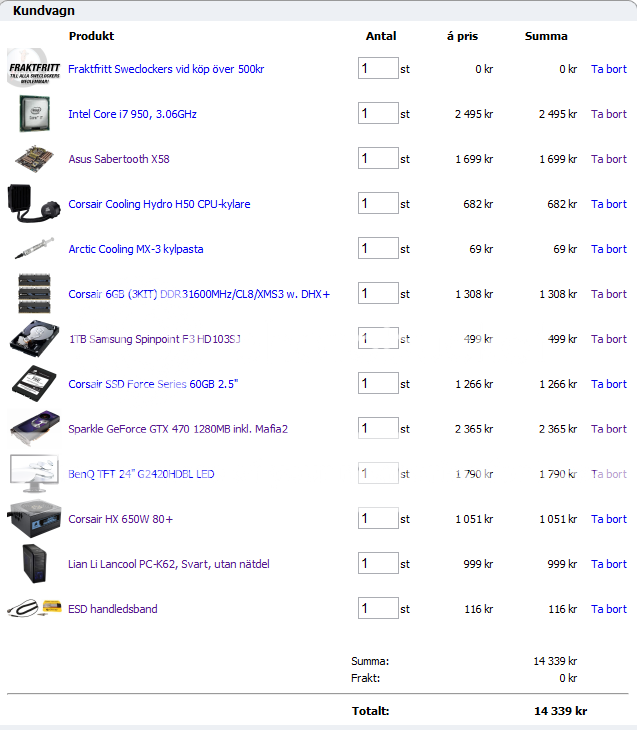This screenshot has width=637, height=730.
Task: Open Samsung Spinpoint F3 hard drive thumbnail
Action: 34,338
